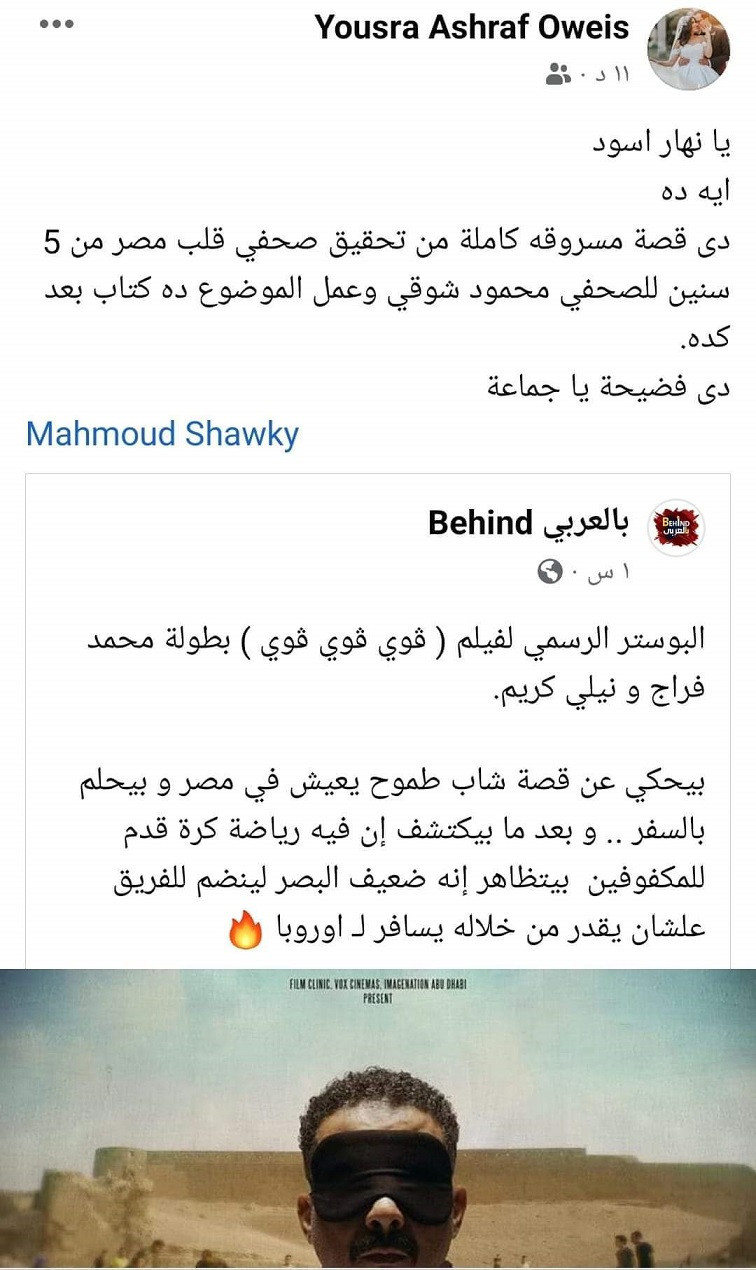The height and width of the screenshot is (1270, 756).
Task: Open the post's three-dot options menu
Action: (x=56, y=24)
